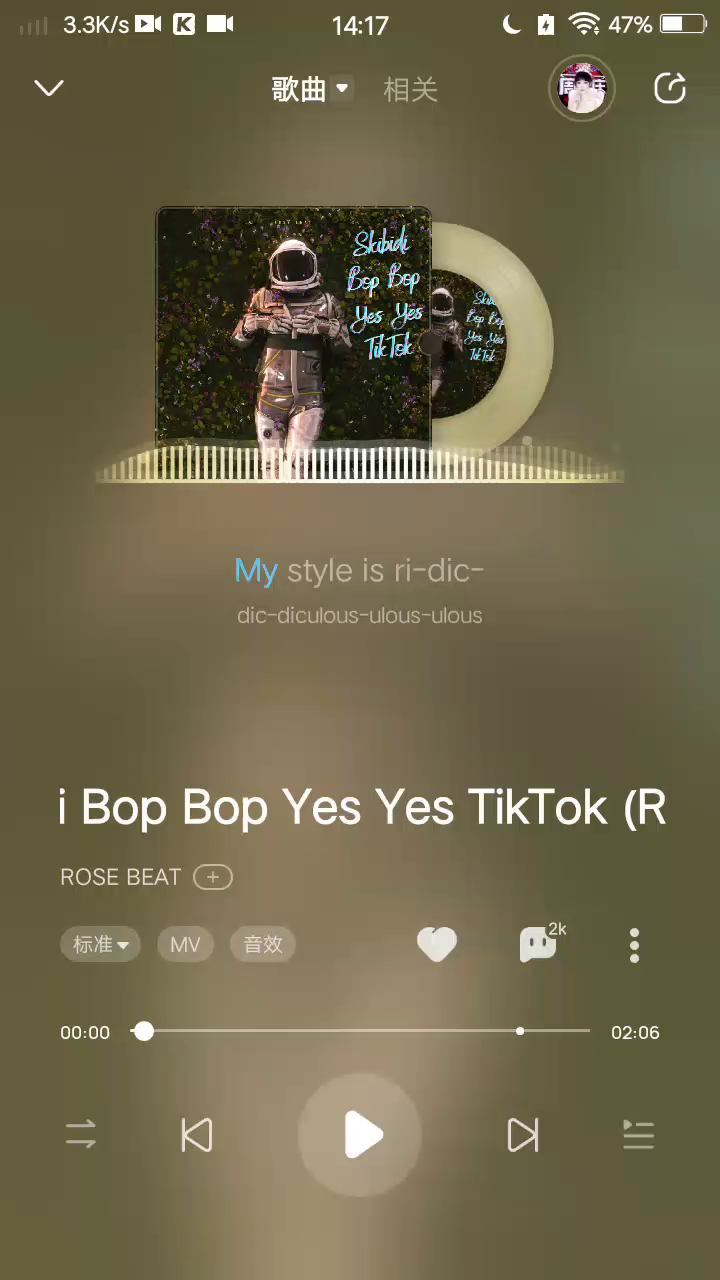Switch to the 相关 tab

411,89
